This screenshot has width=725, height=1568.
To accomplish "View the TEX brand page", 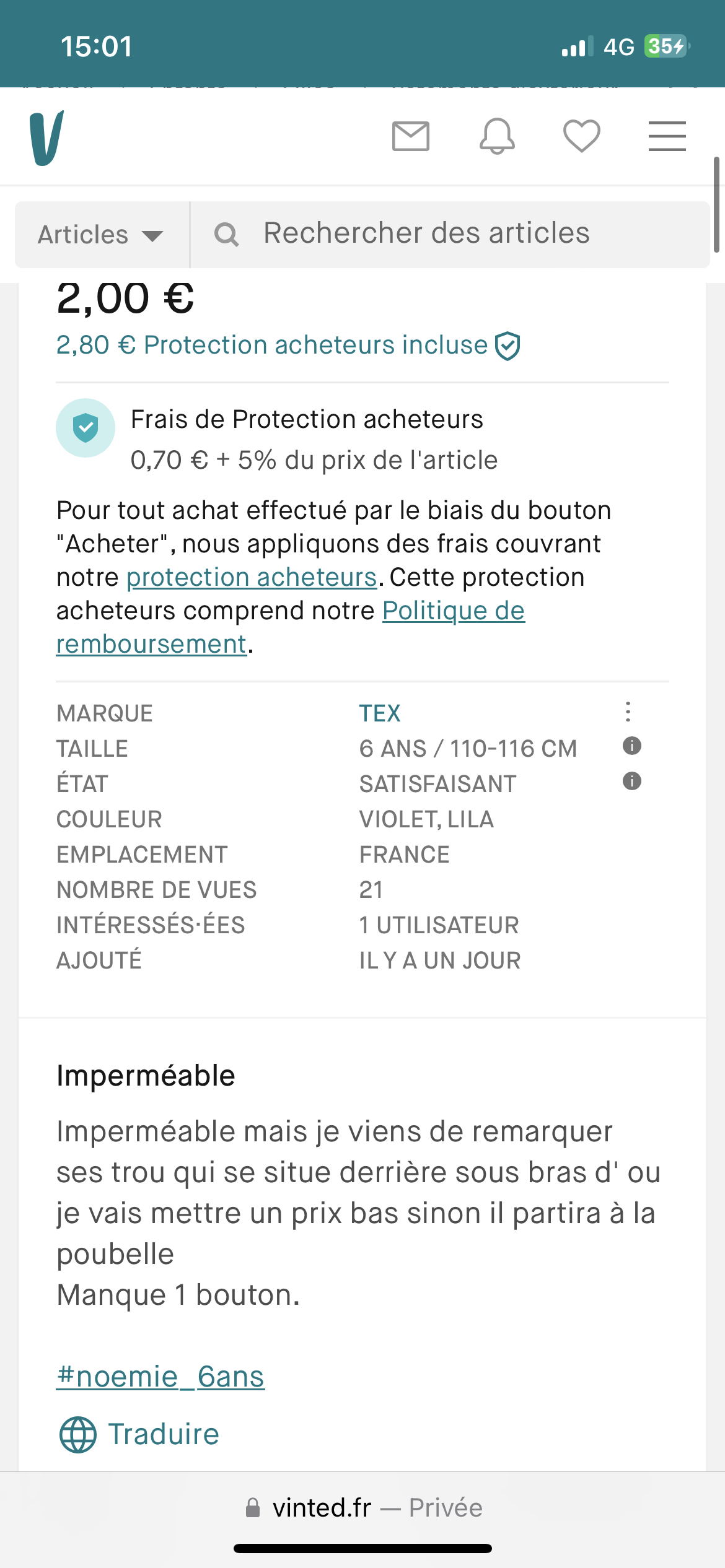I will 380,713.
